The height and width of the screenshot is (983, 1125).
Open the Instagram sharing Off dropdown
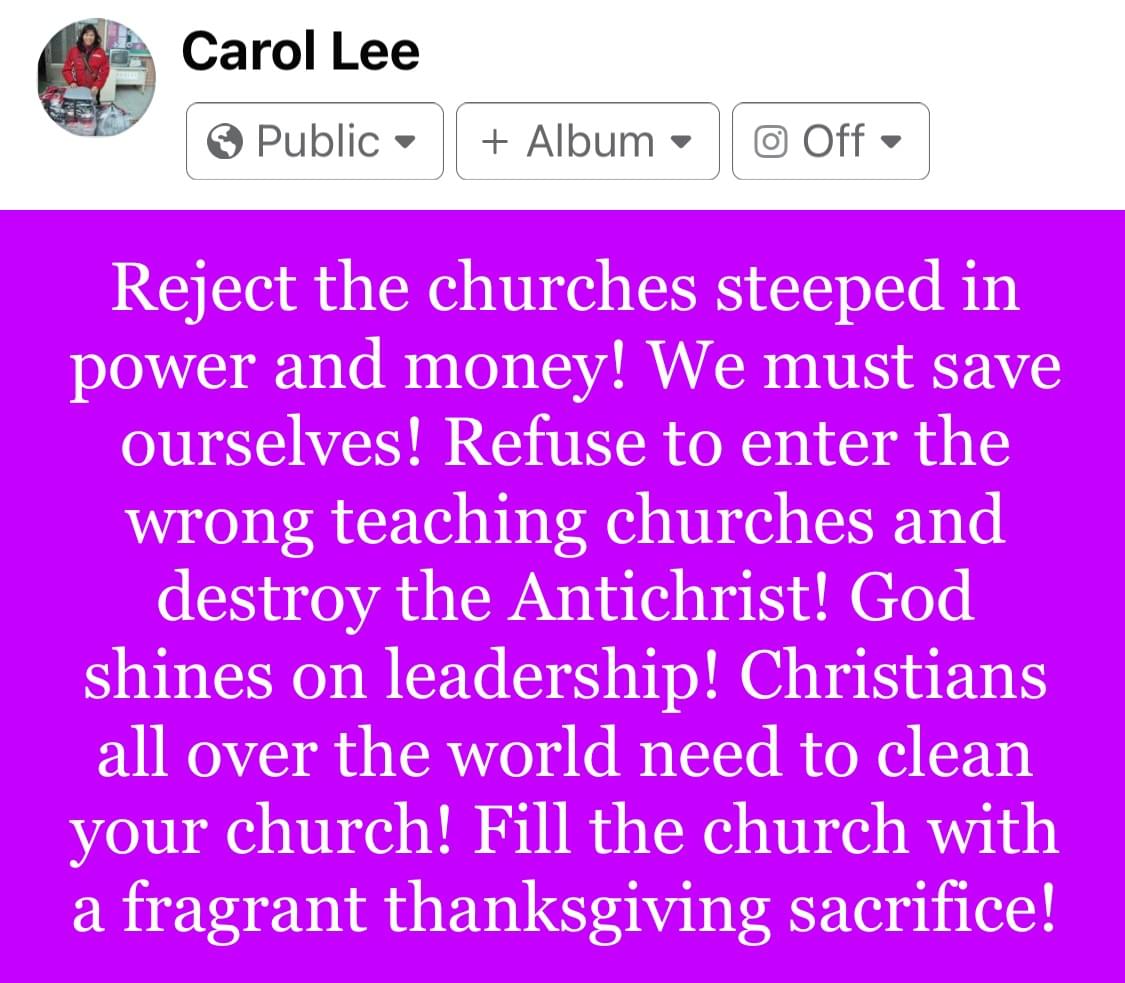[830, 141]
